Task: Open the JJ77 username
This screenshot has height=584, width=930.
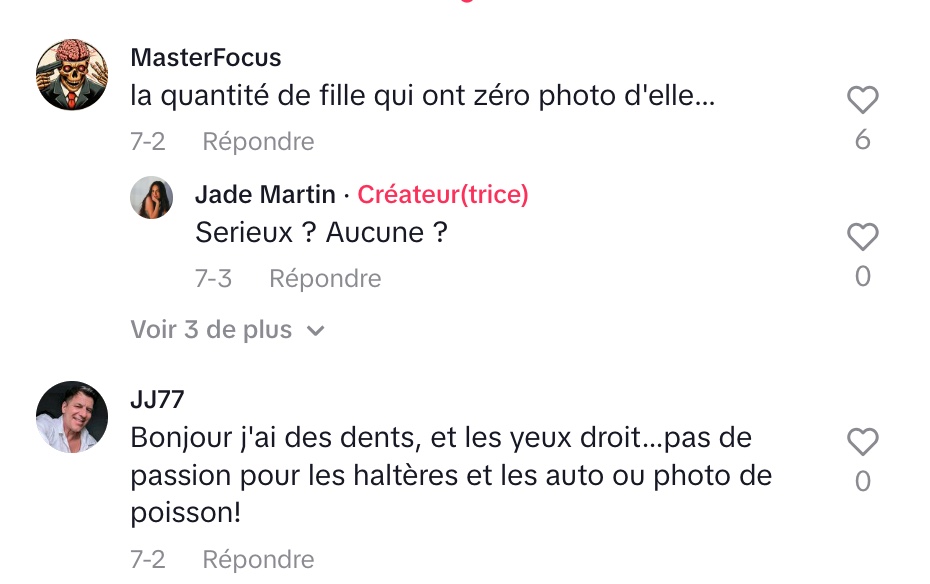Action: pyautogui.click(x=157, y=399)
